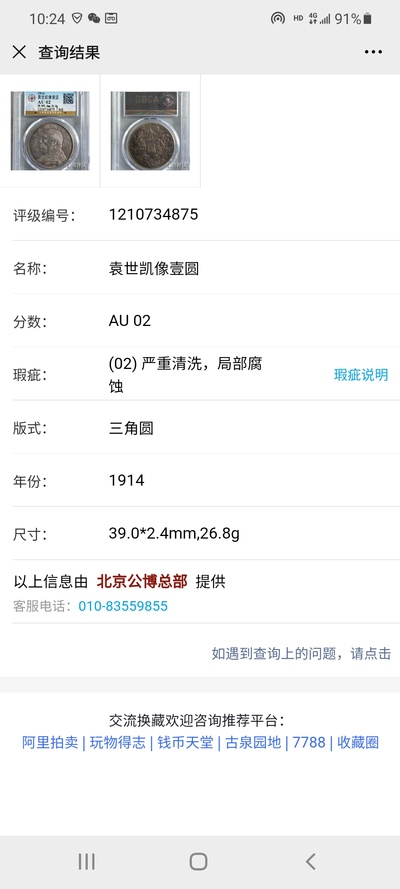
Task: Open the 瑕疵说明 link
Action: click(361, 375)
